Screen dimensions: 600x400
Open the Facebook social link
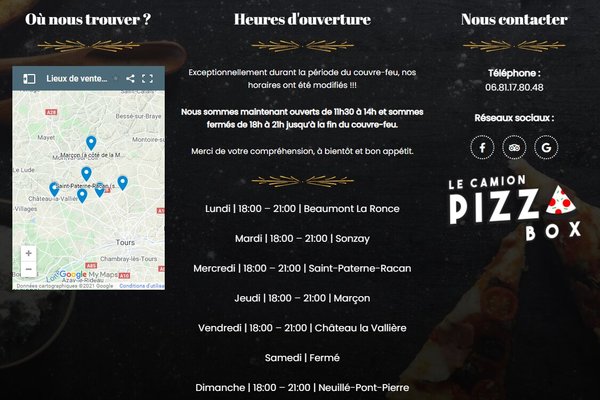click(x=482, y=148)
